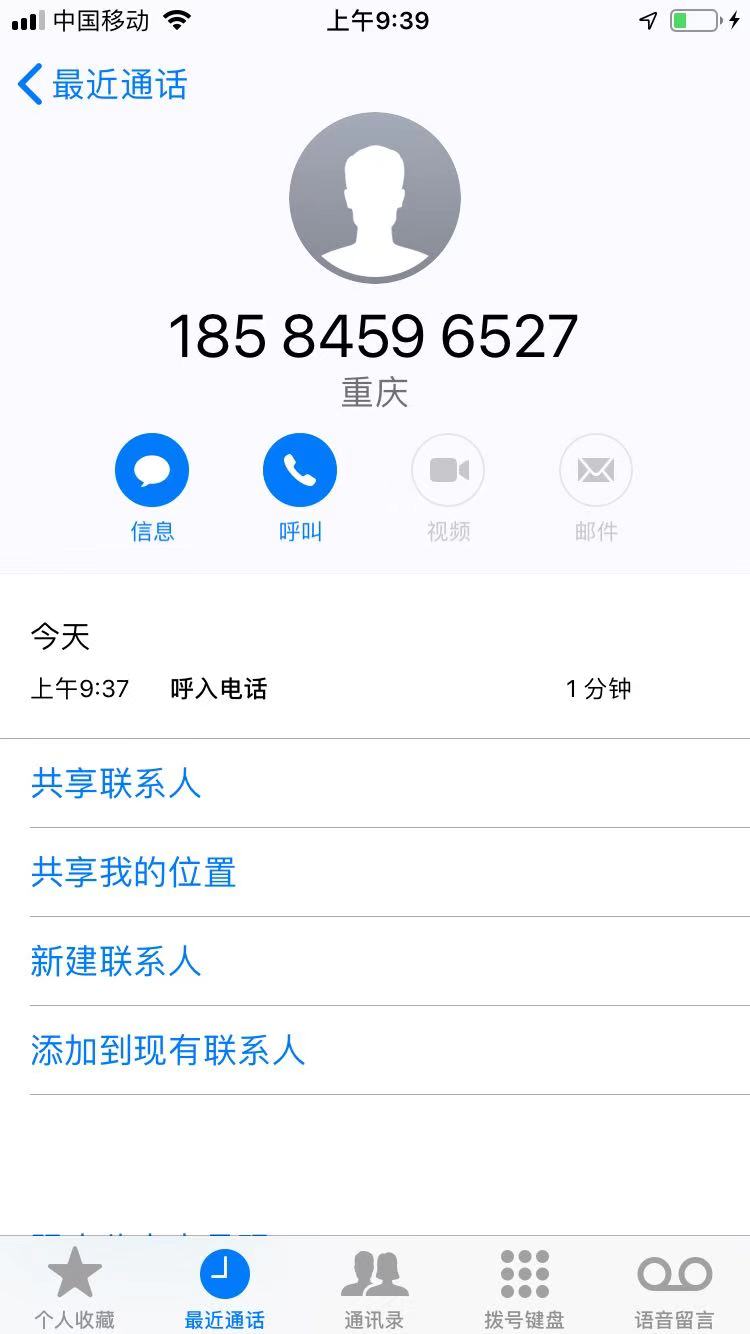The height and width of the screenshot is (1334, 750).
Task: Tap 新建联系人 to create contact
Action: coord(116,962)
